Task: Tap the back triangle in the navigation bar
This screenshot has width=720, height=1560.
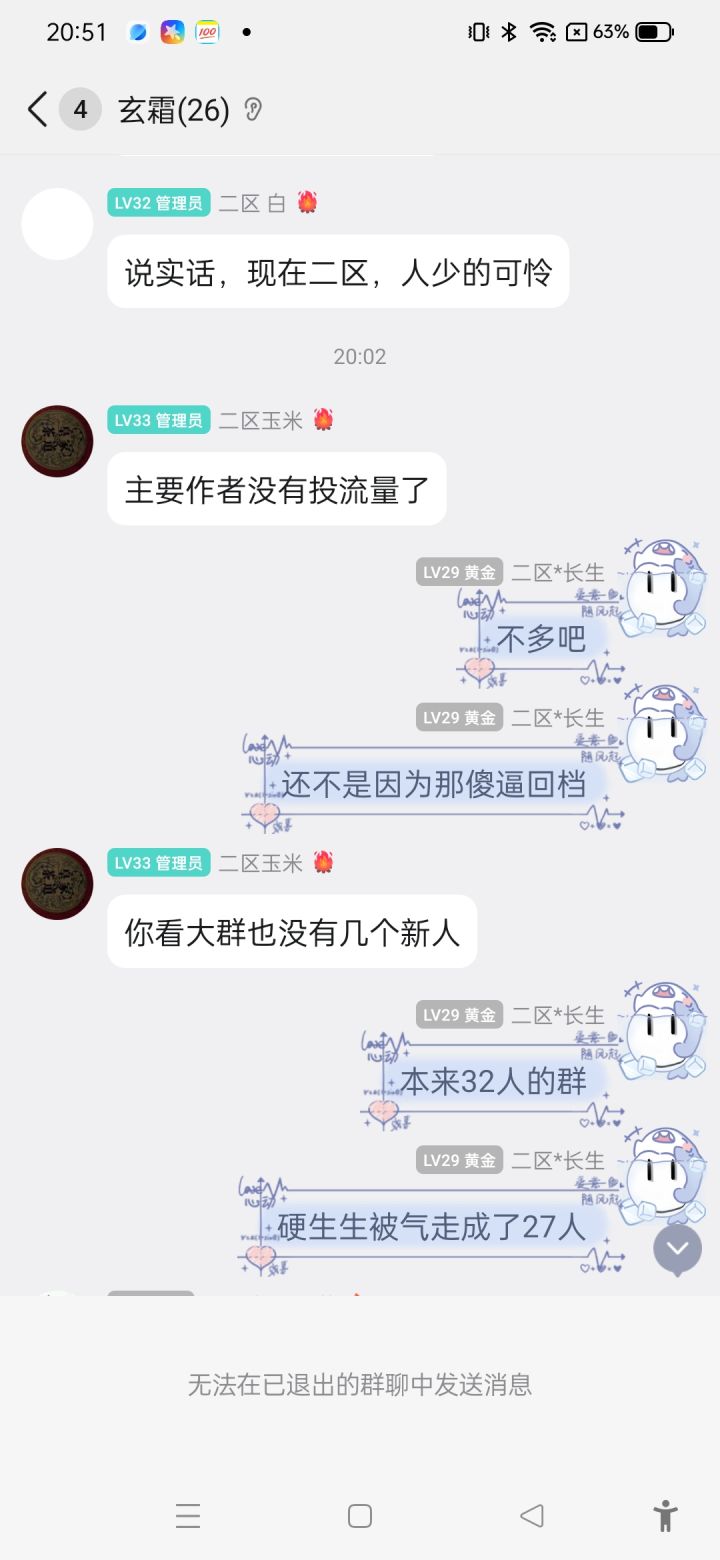Action: (x=532, y=1516)
